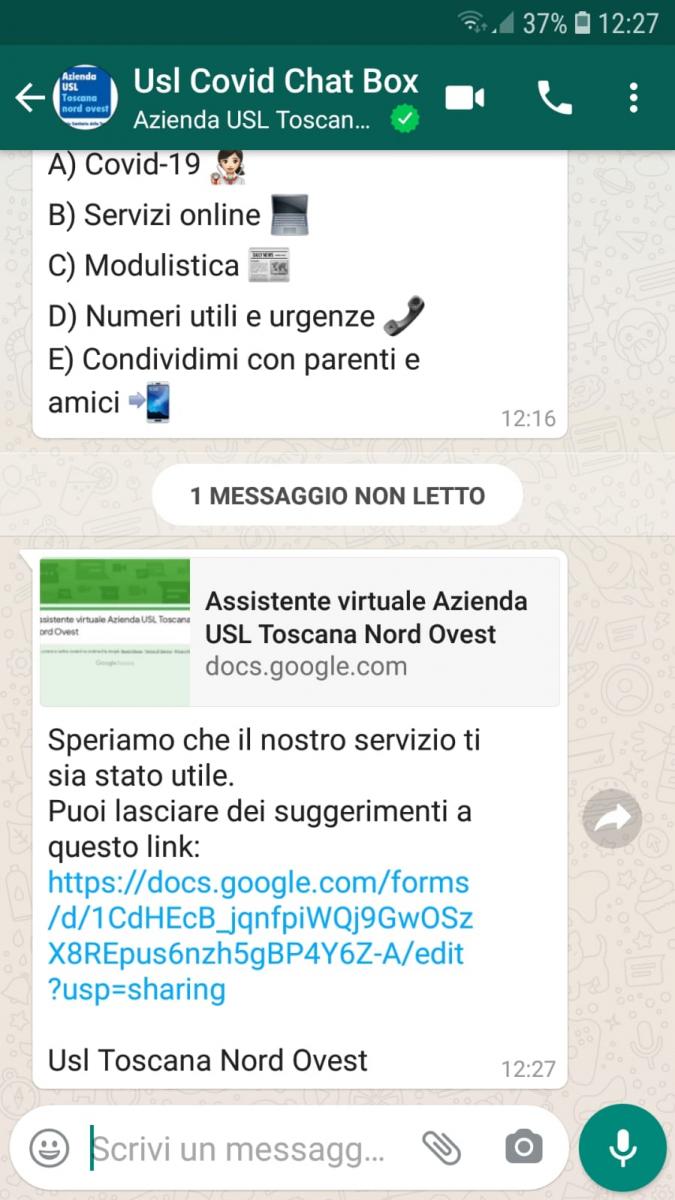Start a video call with Usl Covid Chat Box
This screenshot has height=1200, width=675.
tap(465, 97)
